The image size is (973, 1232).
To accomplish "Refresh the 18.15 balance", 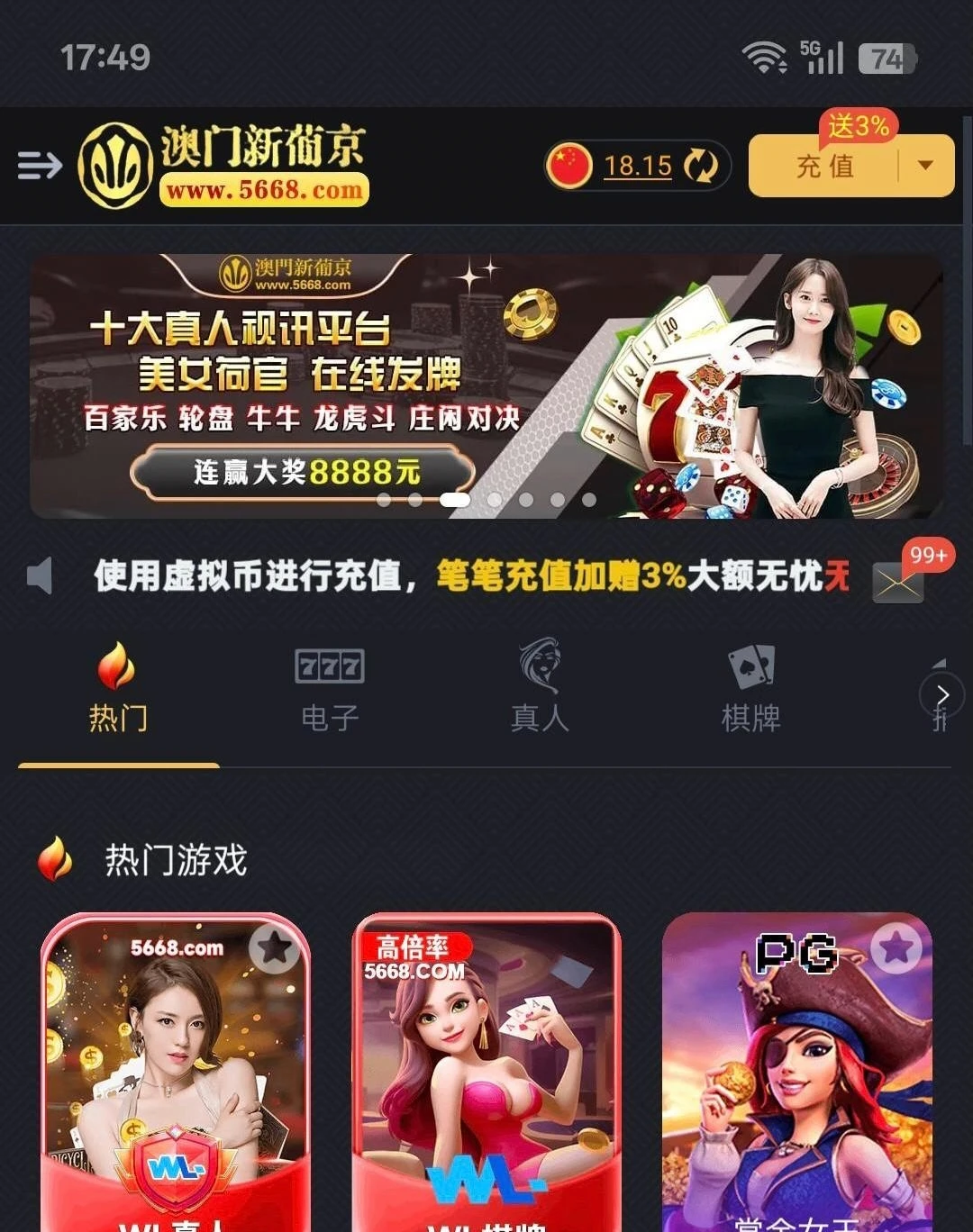I will point(700,166).
